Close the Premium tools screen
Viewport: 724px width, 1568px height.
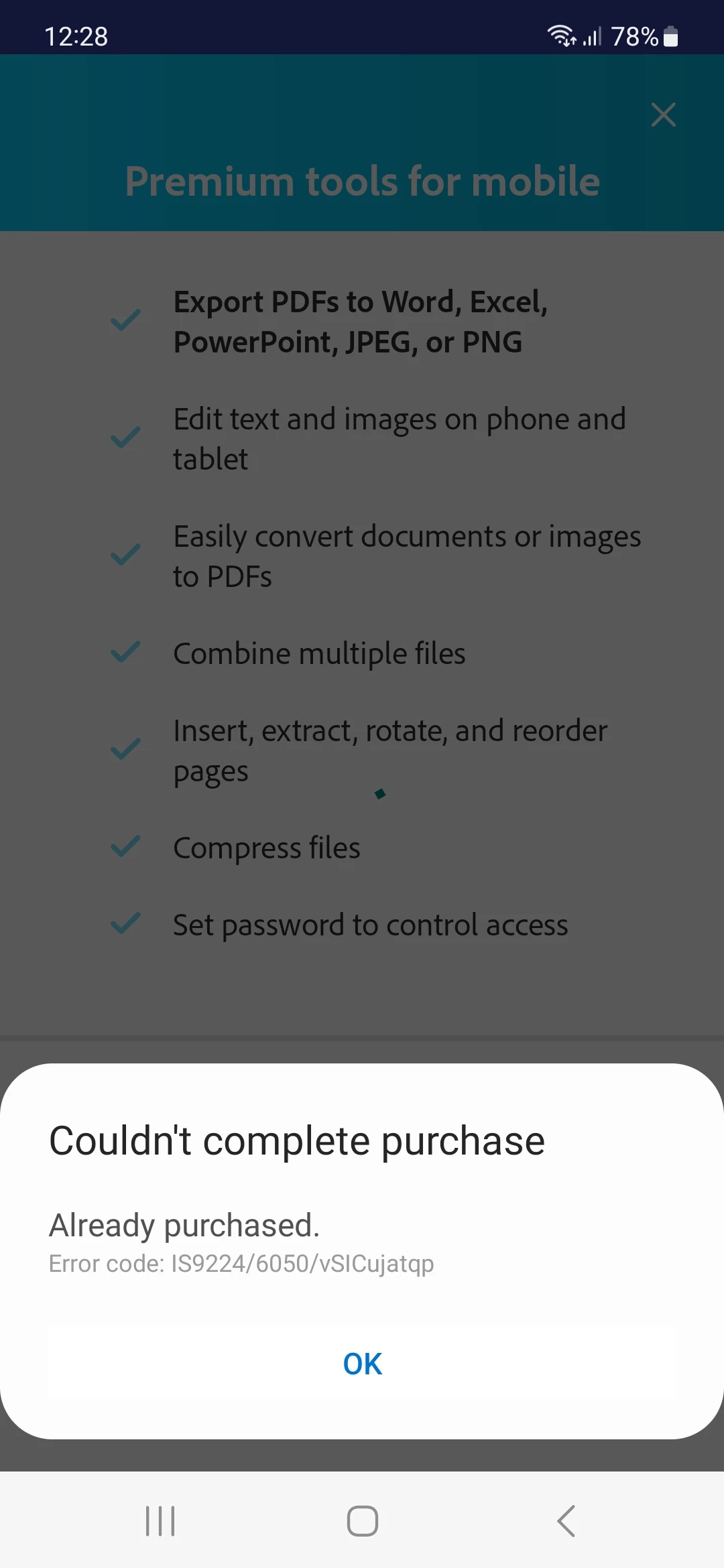tap(663, 115)
